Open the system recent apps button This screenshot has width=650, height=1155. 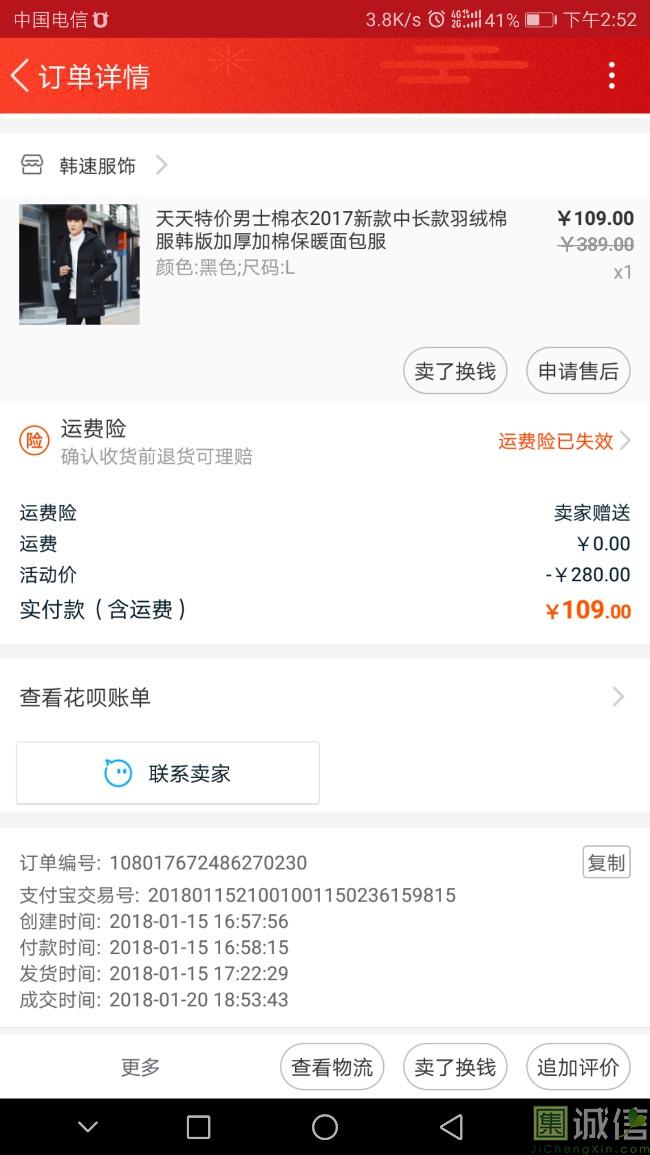point(198,1127)
